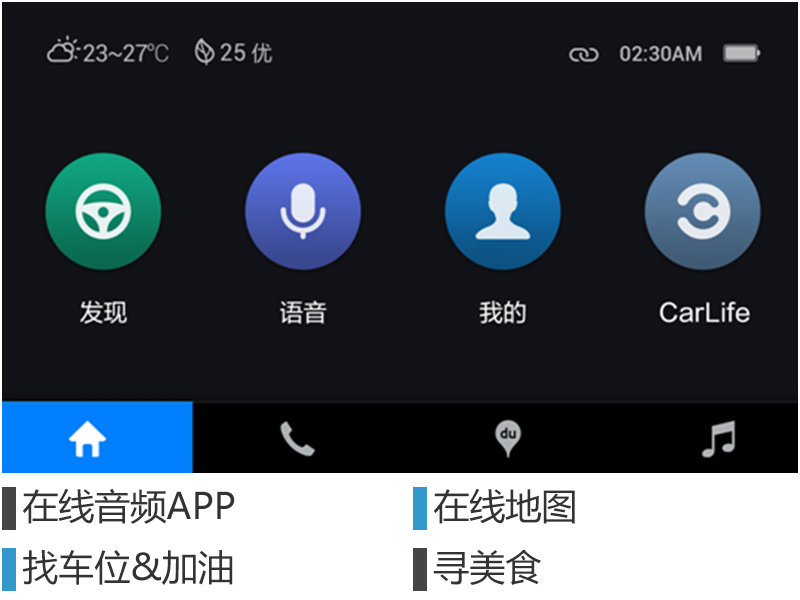The image size is (800, 600).
Task: Start the 语音 voice assistant
Action: pos(302,211)
